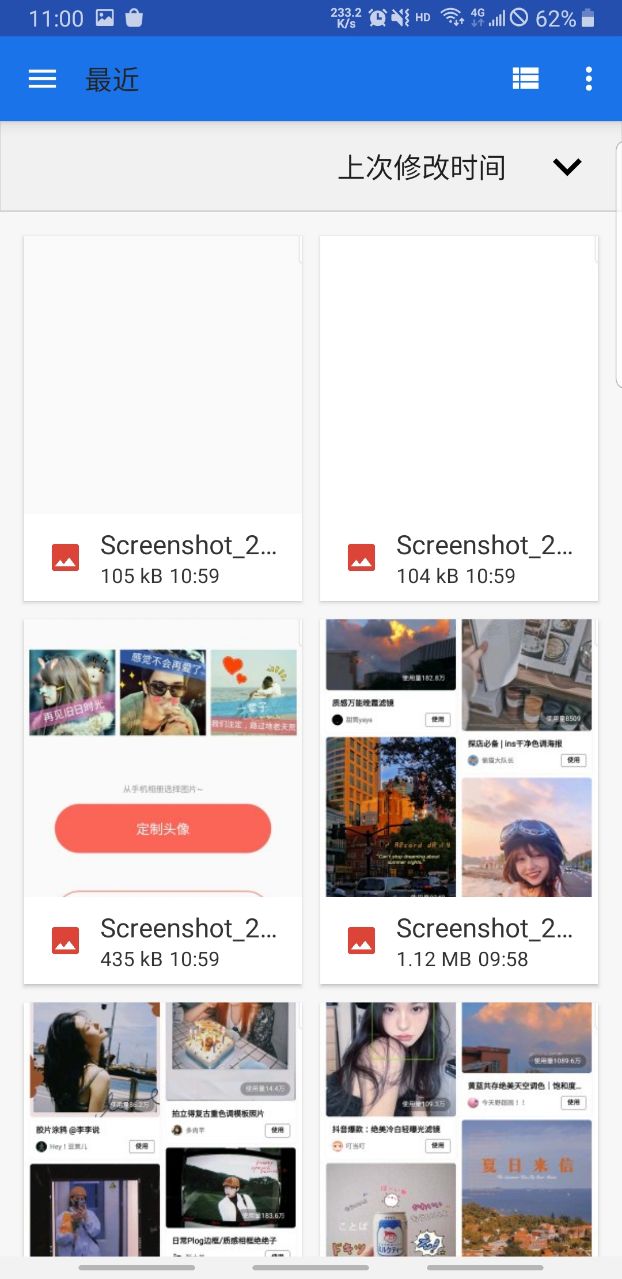Open the navigation drawer menu
The image size is (622, 1279).
coord(42,80)
